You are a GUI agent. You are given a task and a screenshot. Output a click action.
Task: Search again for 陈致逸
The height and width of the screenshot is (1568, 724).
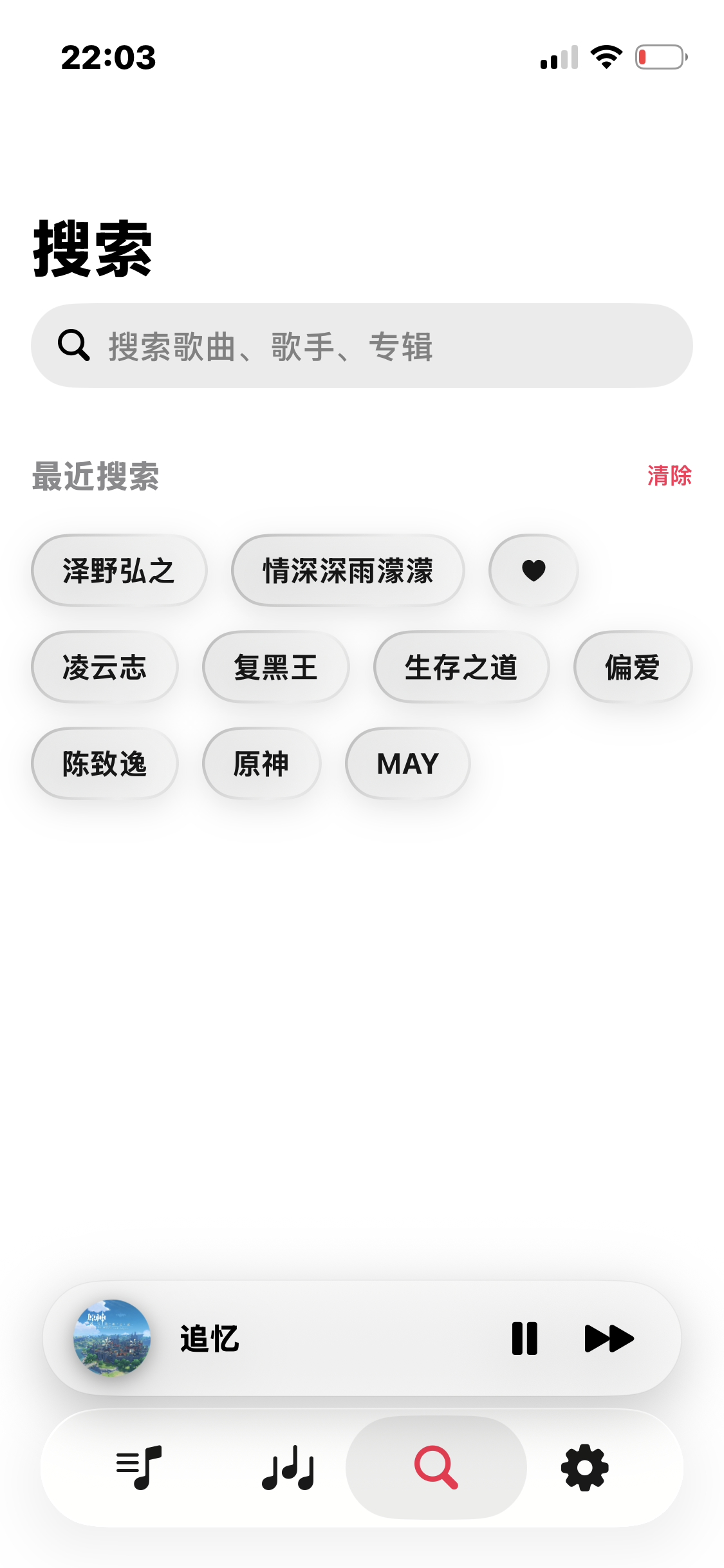105,763
